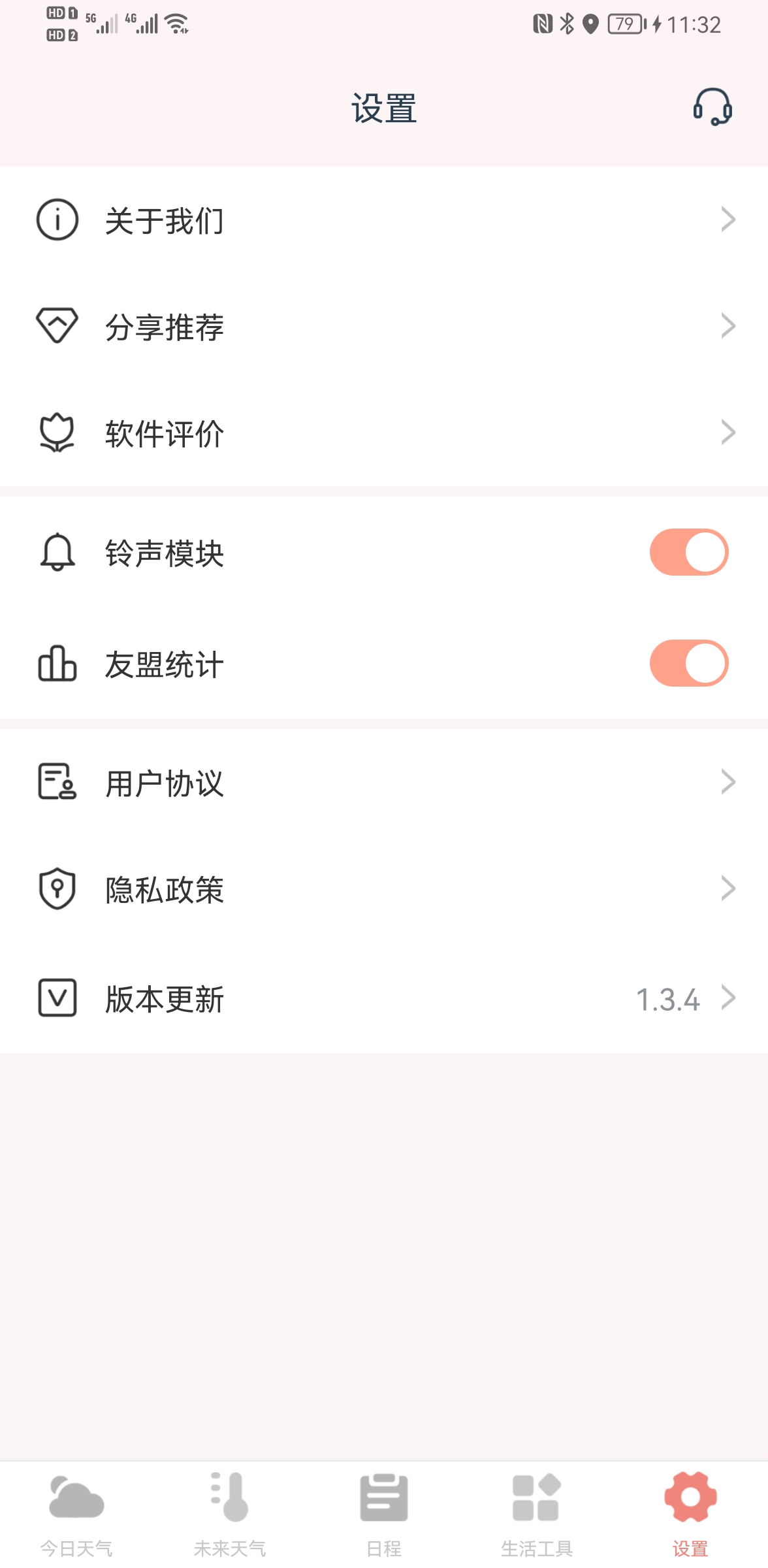Image resolution: width=768 pixels, height=1568 pixels.
Task: Open 分享推荐 option
Action: [x=384, y=327]
